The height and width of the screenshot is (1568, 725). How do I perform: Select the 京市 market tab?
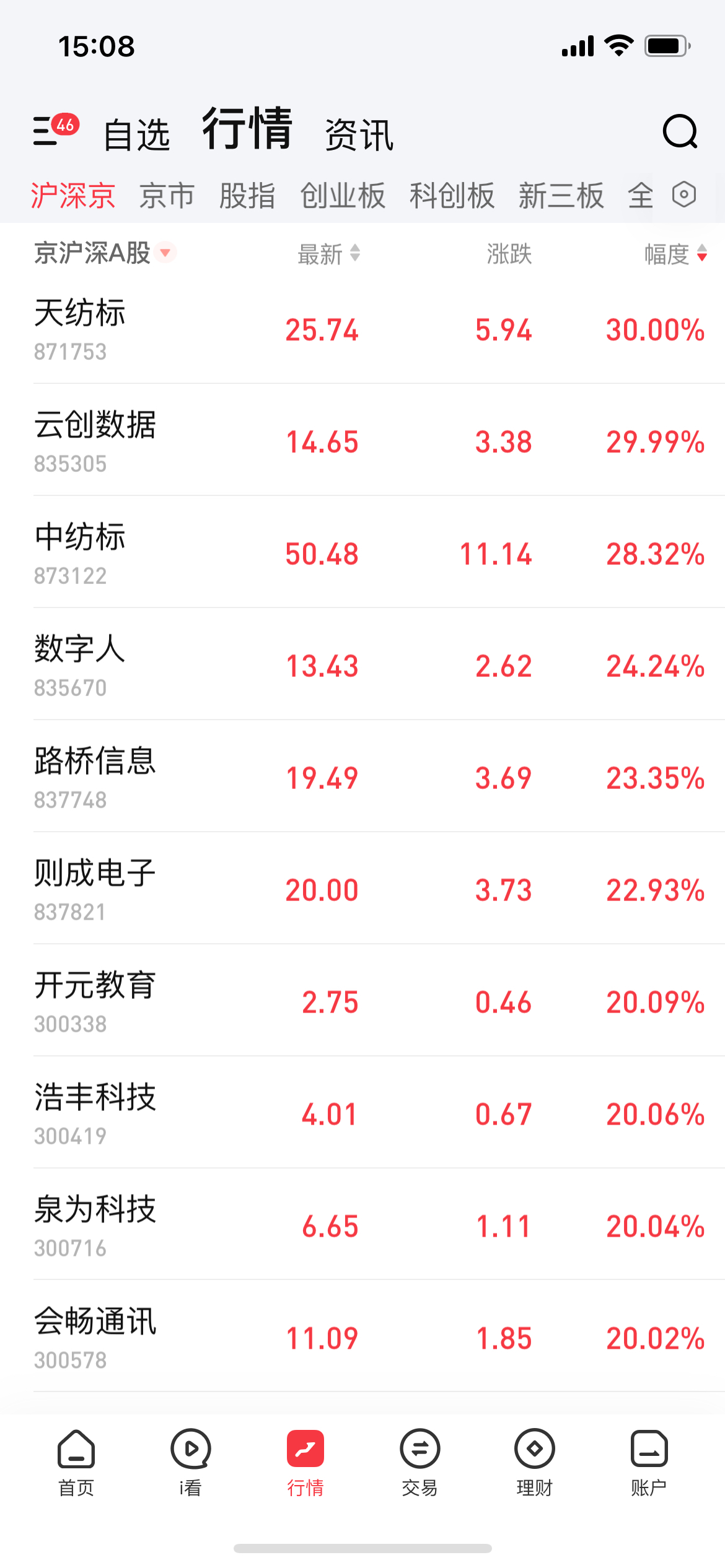[x=167, y=196]
